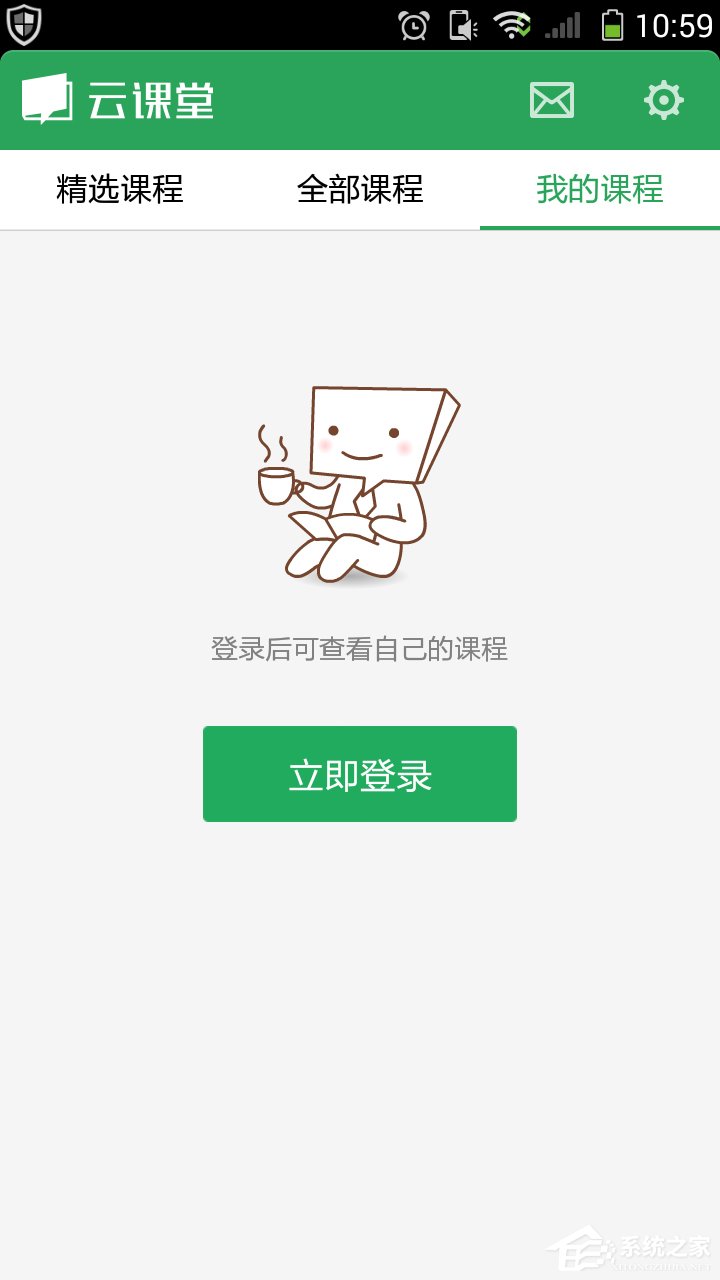Open the messages envelope icon
Screen dimensions: 720x1280
551,100
